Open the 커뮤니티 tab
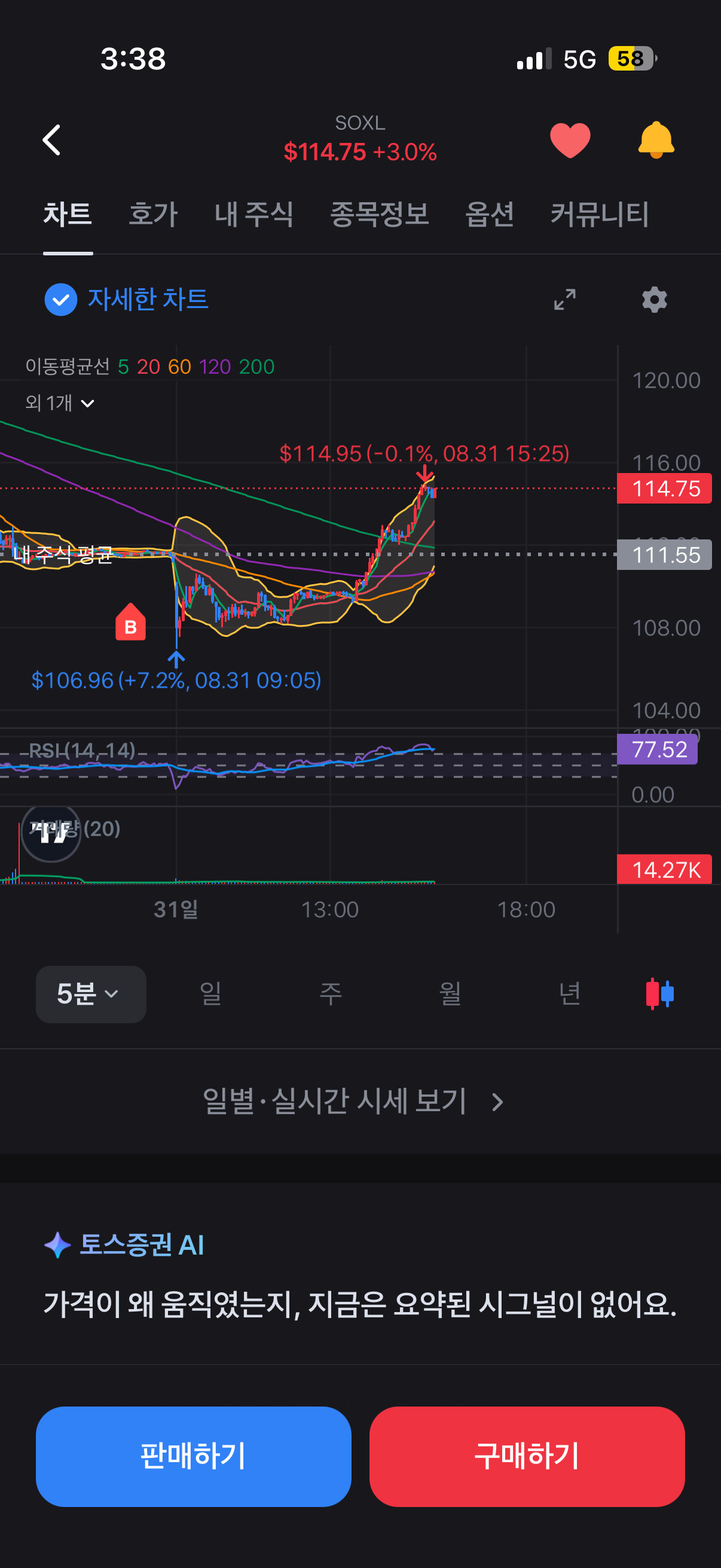Screen dimensions: 721x1568 pyautogui.click(x=599, y=214)
